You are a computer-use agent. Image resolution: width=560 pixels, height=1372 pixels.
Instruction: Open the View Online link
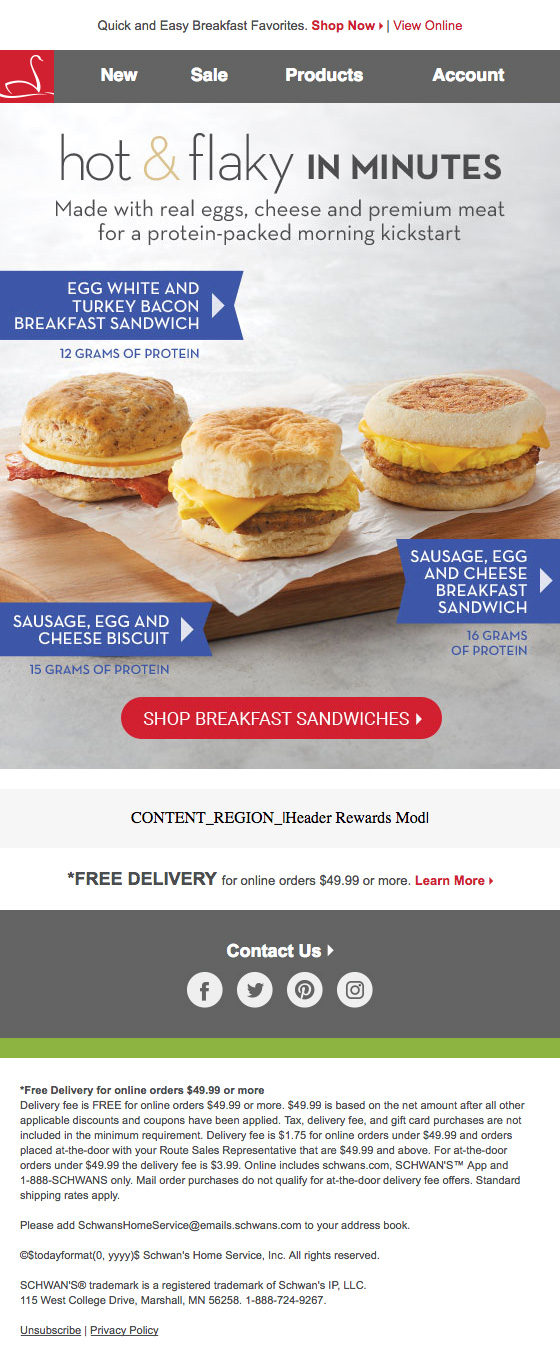pyautogui.click(x=428, y=25)
